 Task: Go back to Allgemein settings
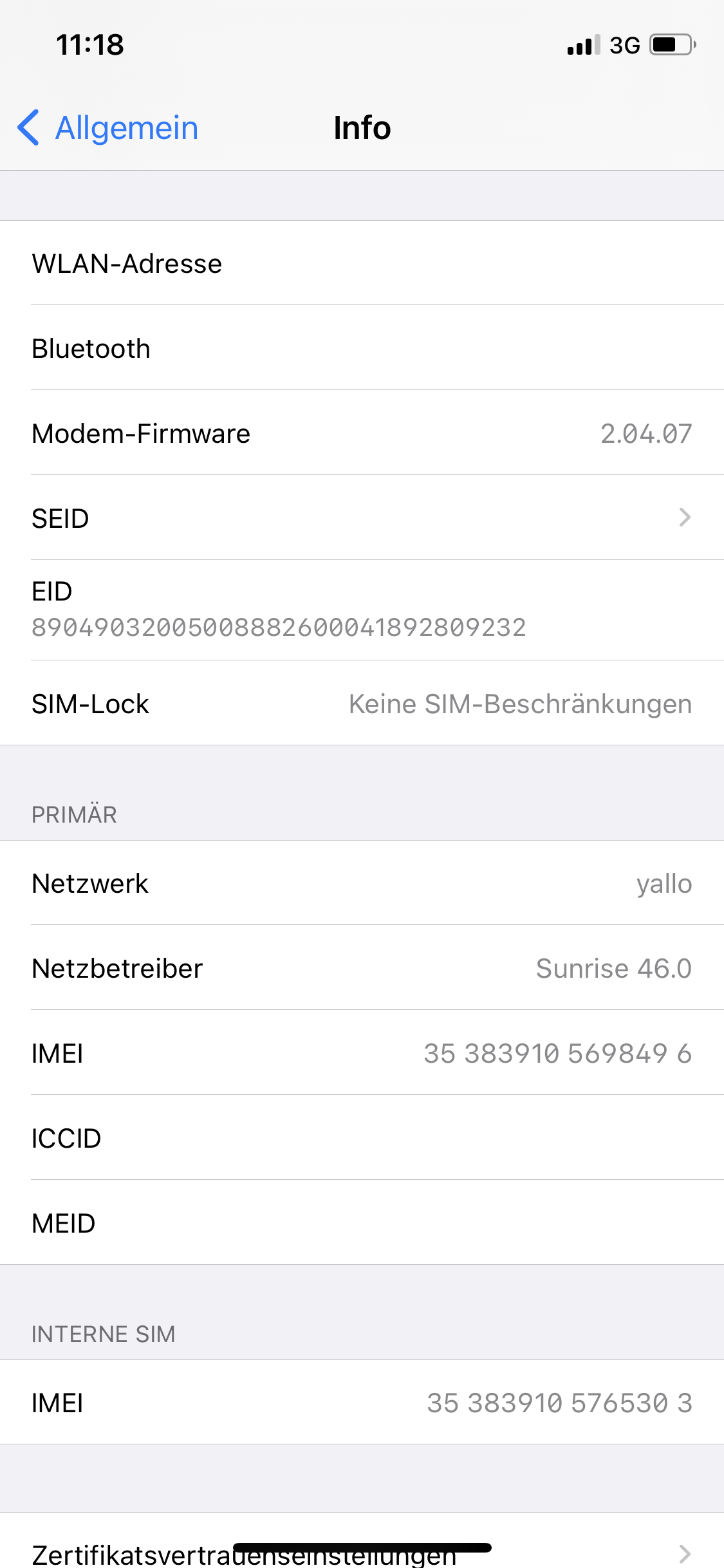coord(108,127)
